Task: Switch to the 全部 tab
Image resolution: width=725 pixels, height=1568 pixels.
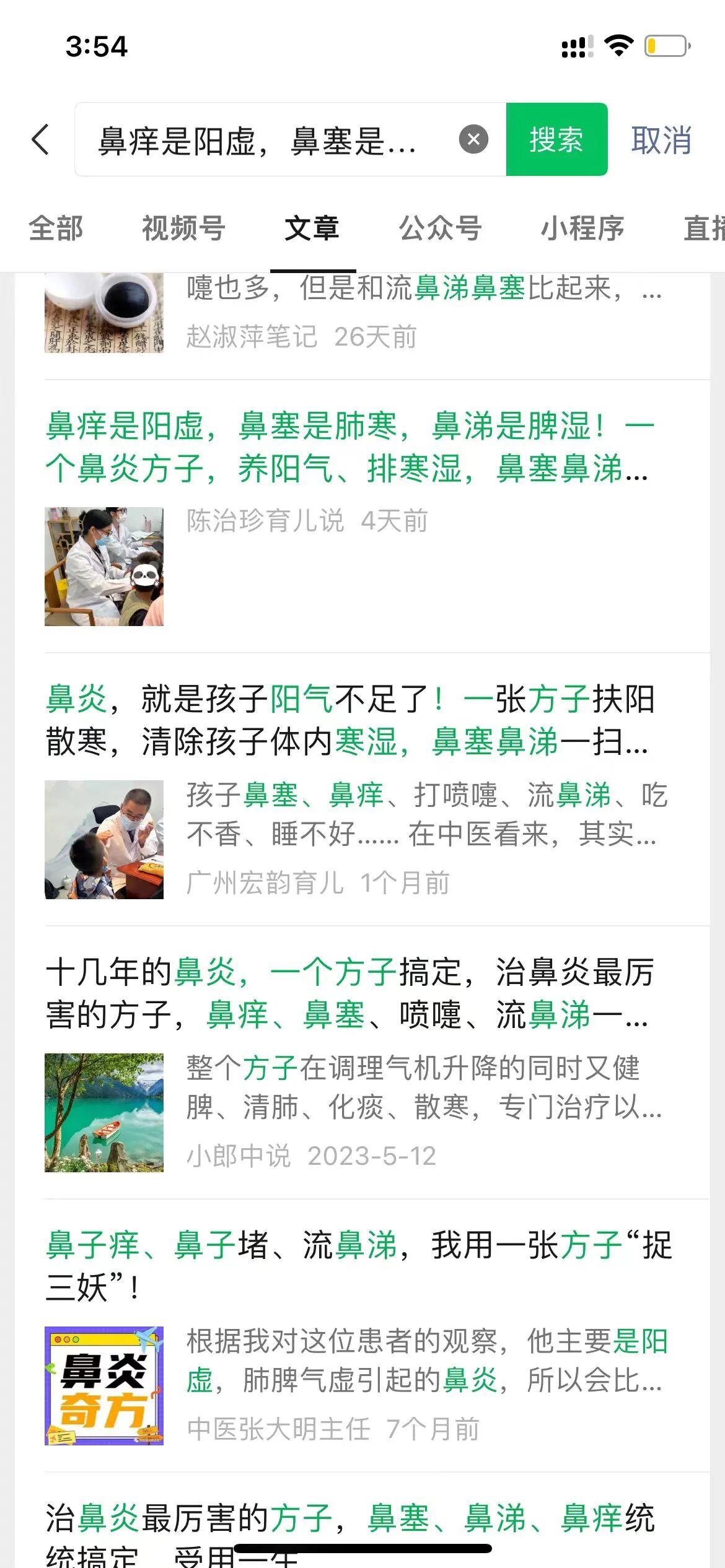Action: tap(56, 228)
